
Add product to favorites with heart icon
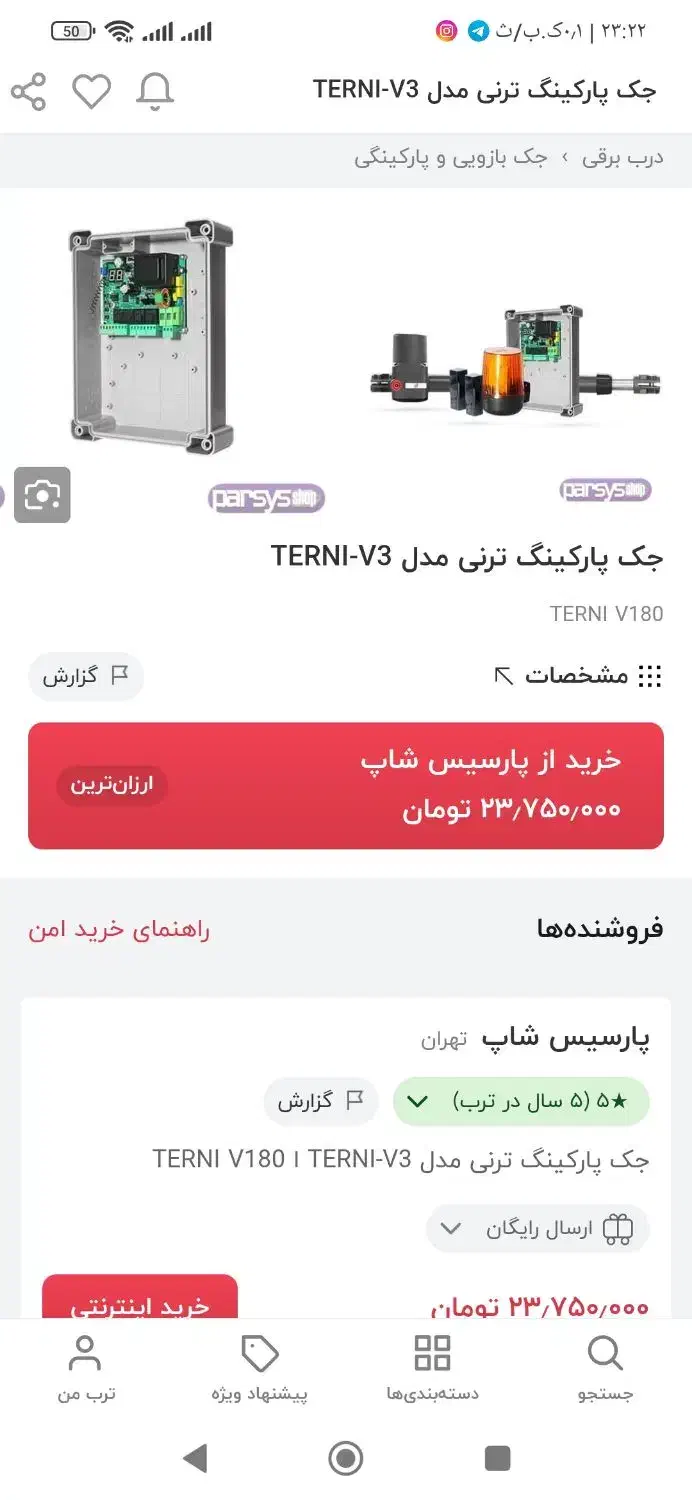91,92
